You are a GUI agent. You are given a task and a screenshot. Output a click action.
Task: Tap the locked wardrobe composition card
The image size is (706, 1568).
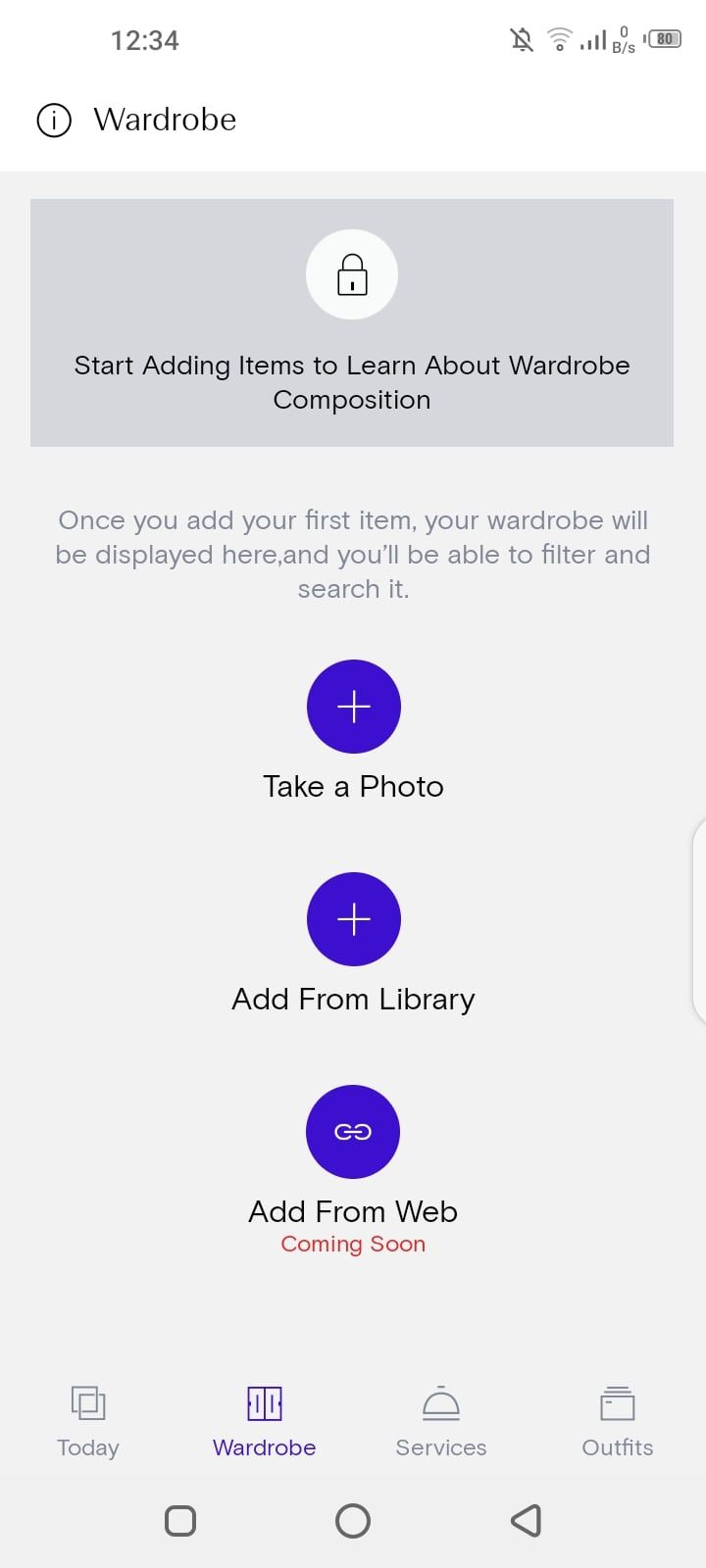(352, 322)
